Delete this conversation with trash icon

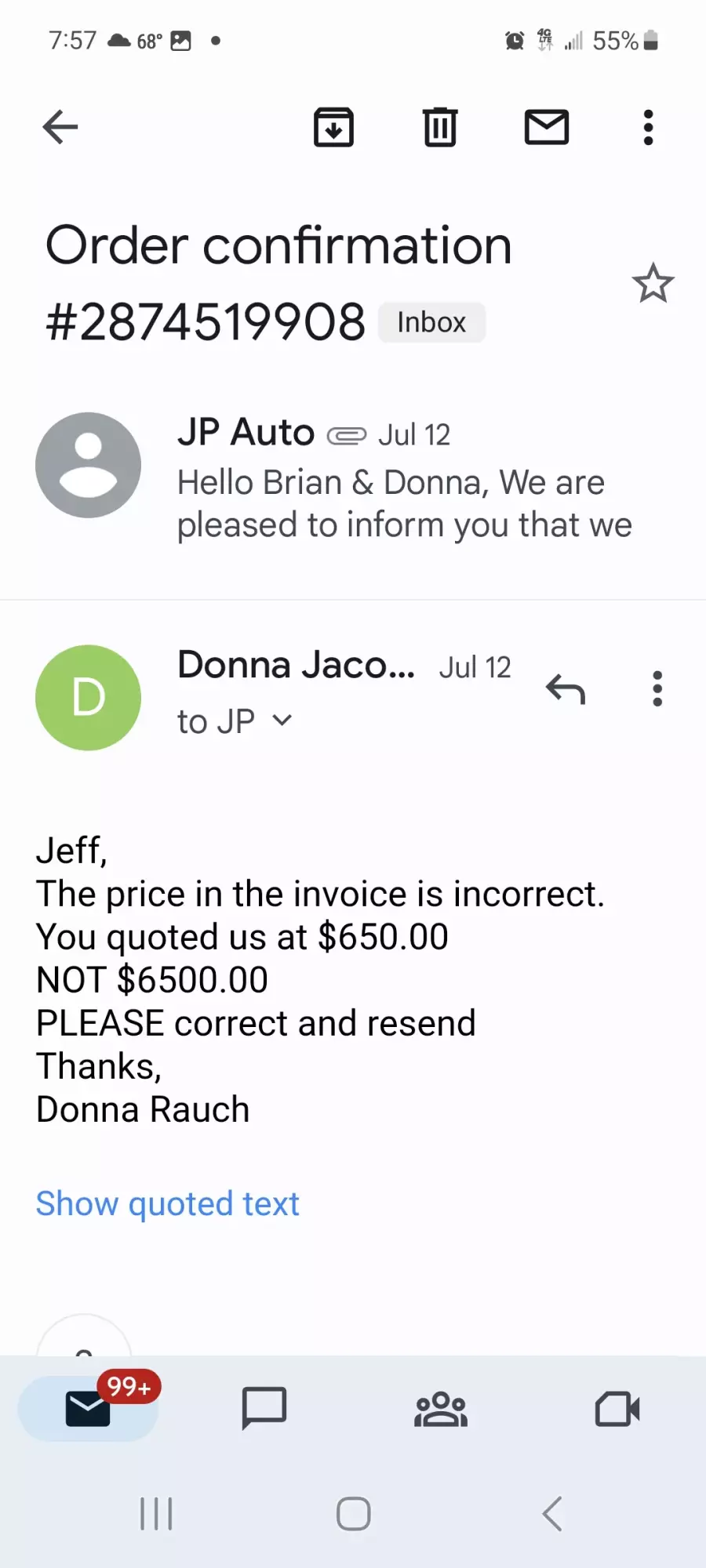[440, 127]
